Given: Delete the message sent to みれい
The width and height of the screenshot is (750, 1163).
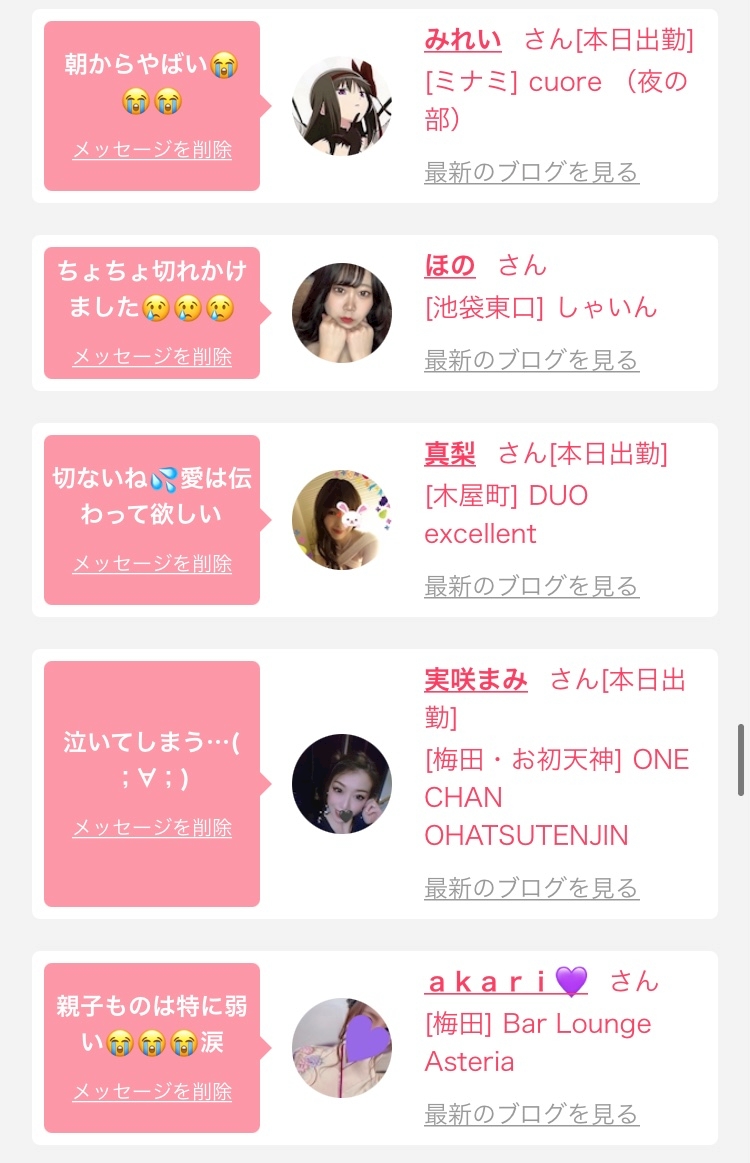Looking at the screenshot, I should point(152,150).
